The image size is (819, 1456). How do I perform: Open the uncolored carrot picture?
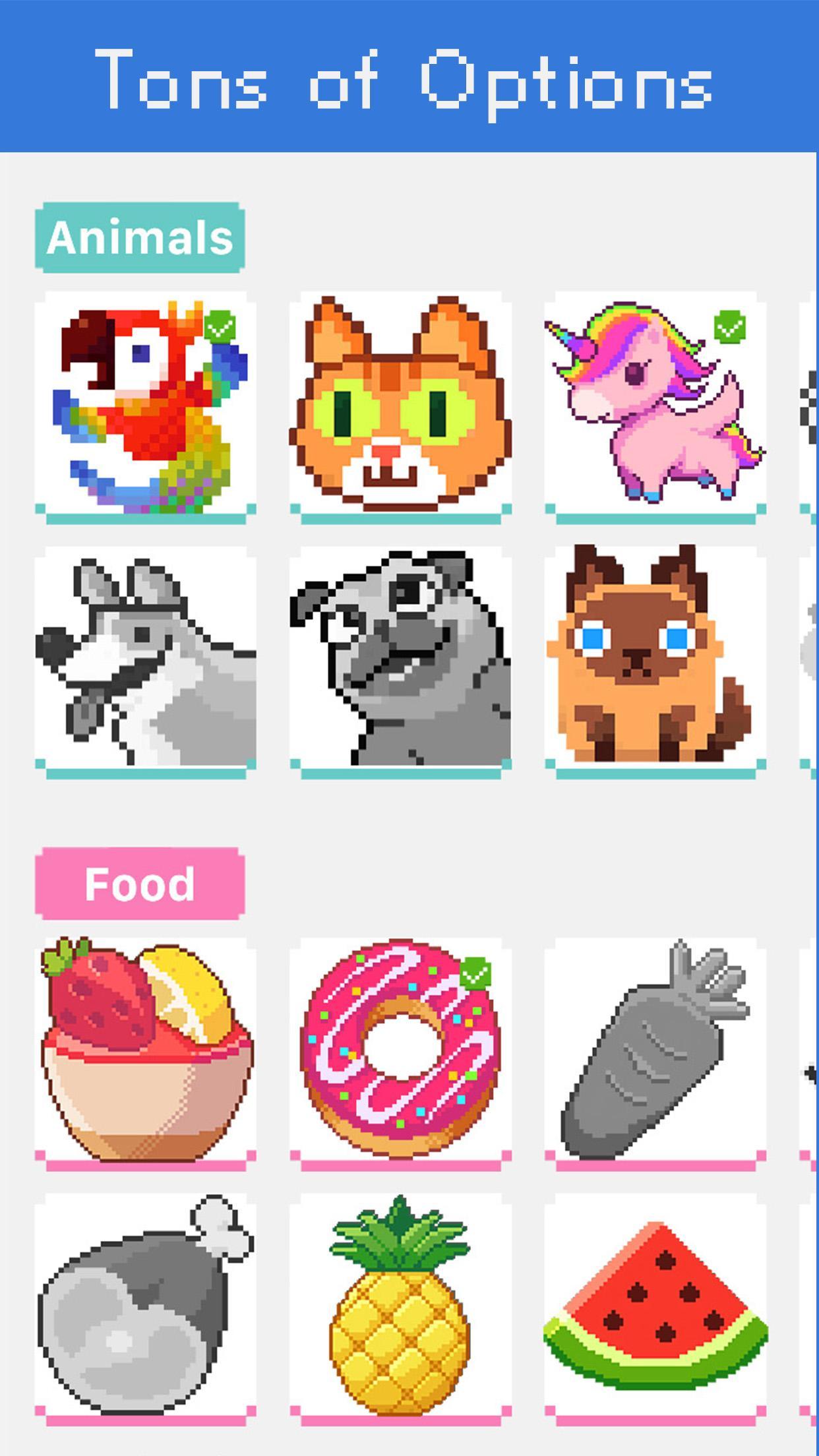tap(655, 1050)
